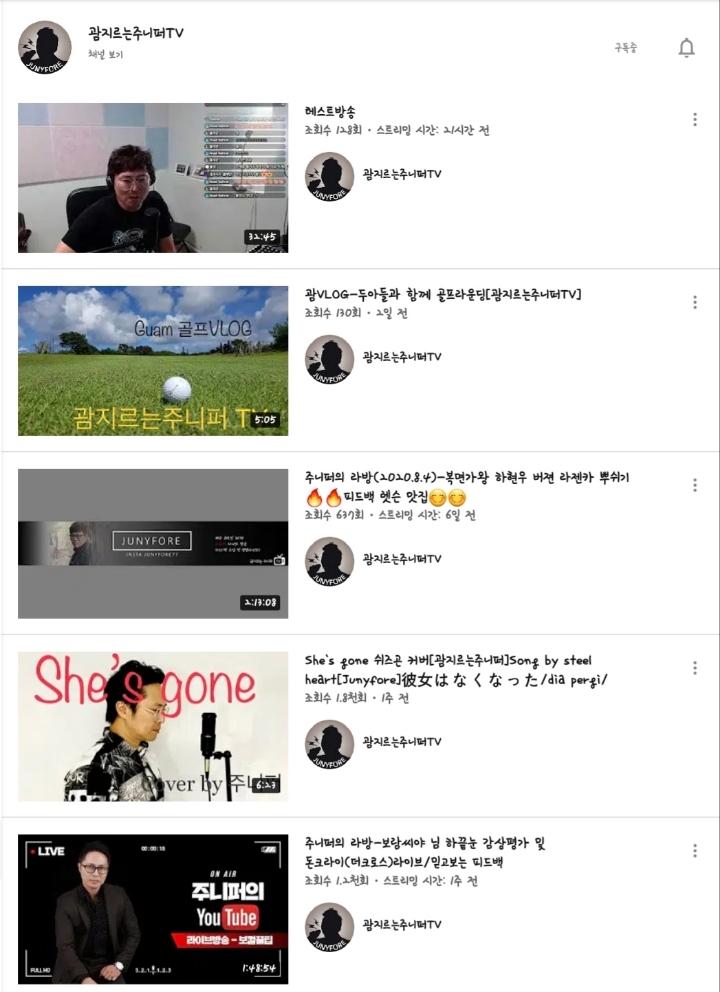This screenshot has width=720, height=992.
Task: Click channel name 괌지르는주니퍼TV in header
Action: [x=135, y=31]
